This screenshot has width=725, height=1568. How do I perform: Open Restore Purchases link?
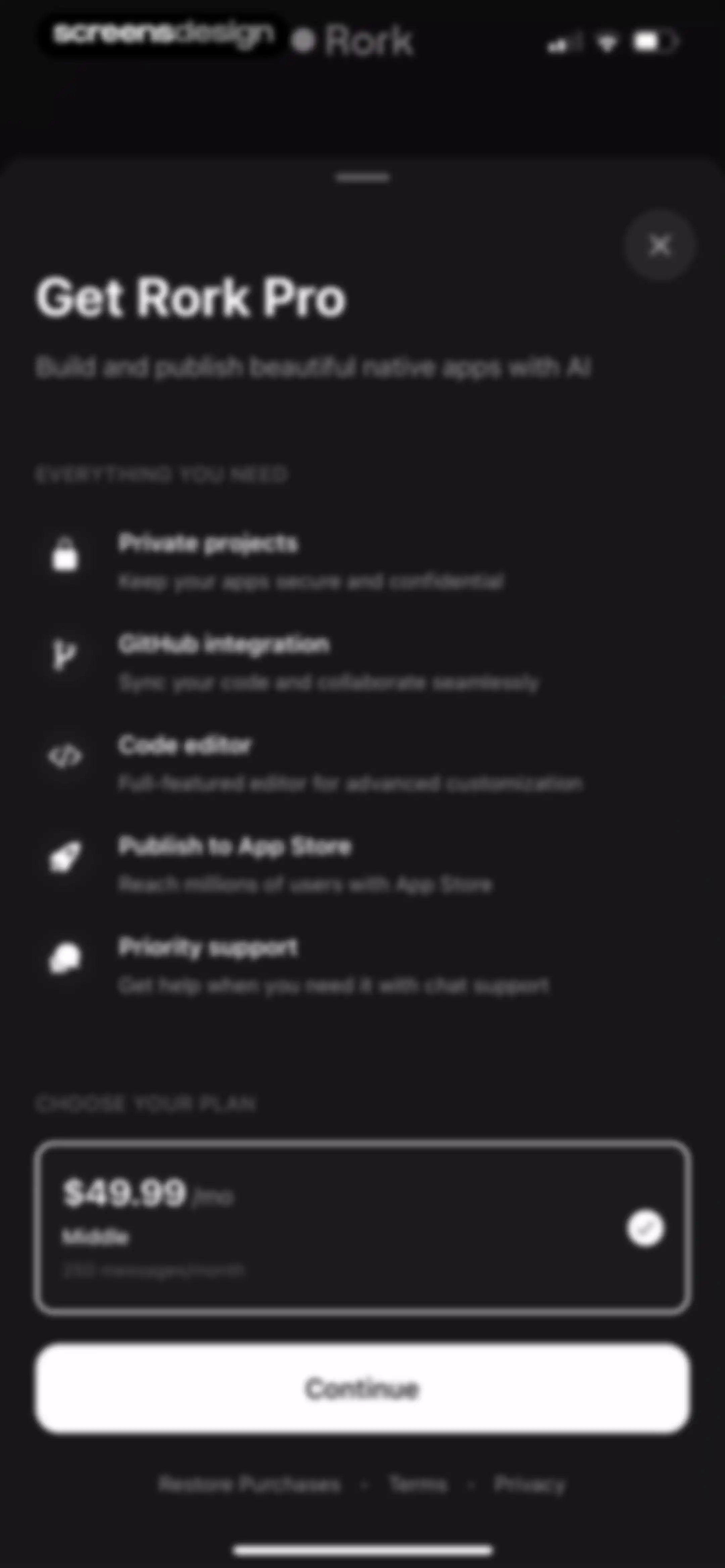point(250,1485)
